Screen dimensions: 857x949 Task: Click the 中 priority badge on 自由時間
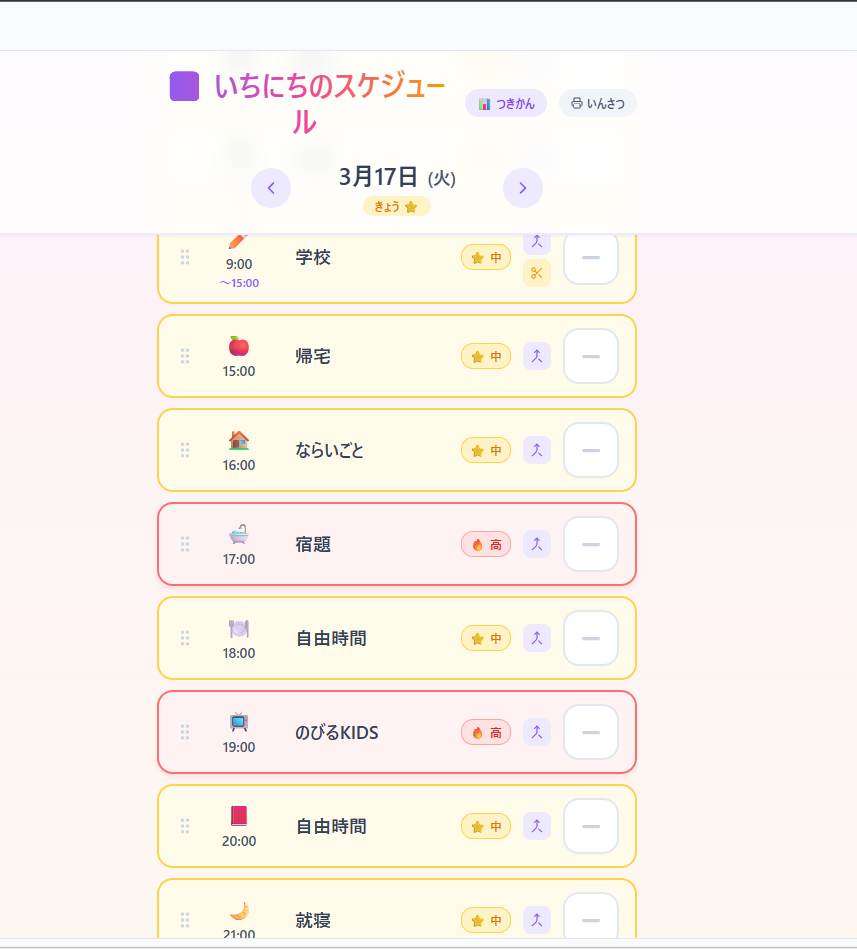pyautogui.click(x=485, y=638)
